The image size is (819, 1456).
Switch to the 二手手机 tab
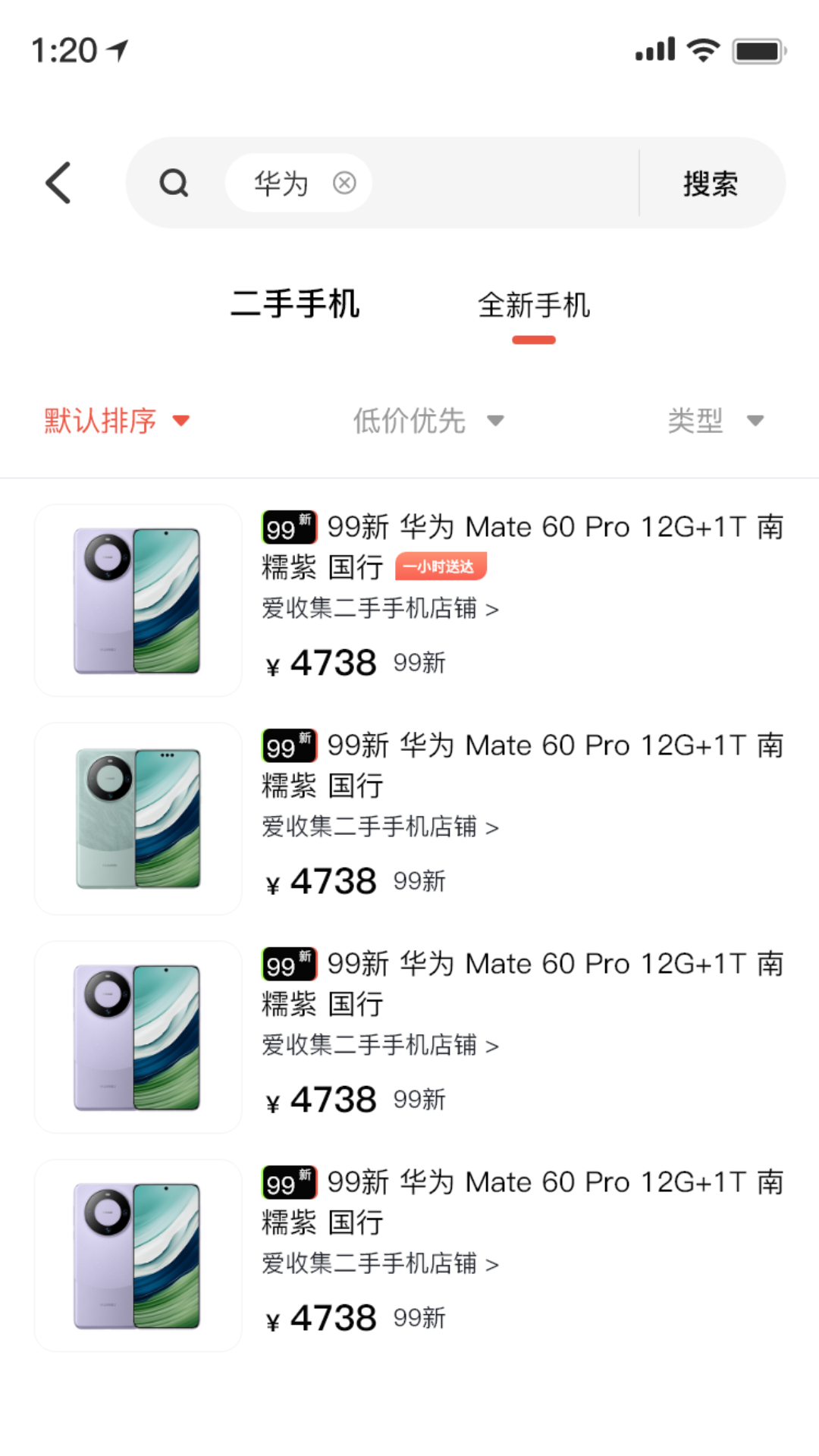[x=295, y=305]
